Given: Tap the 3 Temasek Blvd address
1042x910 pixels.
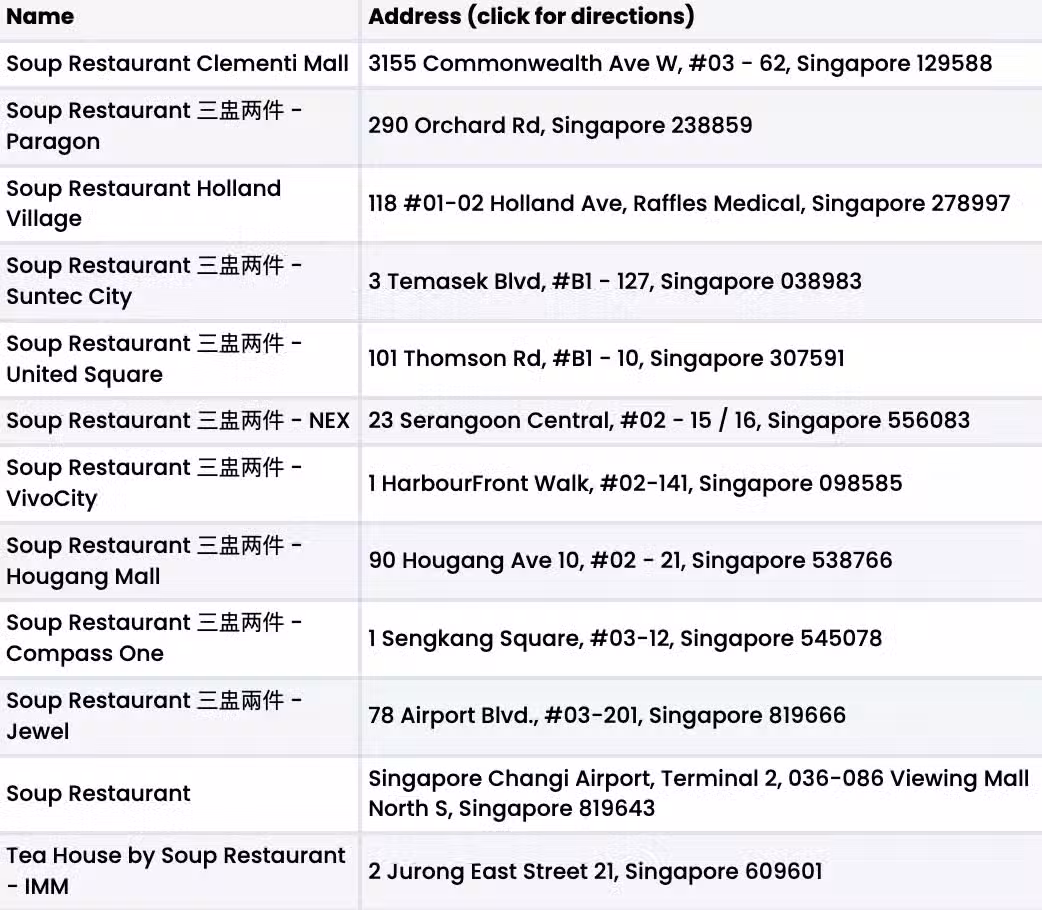Looking at the screenshot, I should point(614,281).
